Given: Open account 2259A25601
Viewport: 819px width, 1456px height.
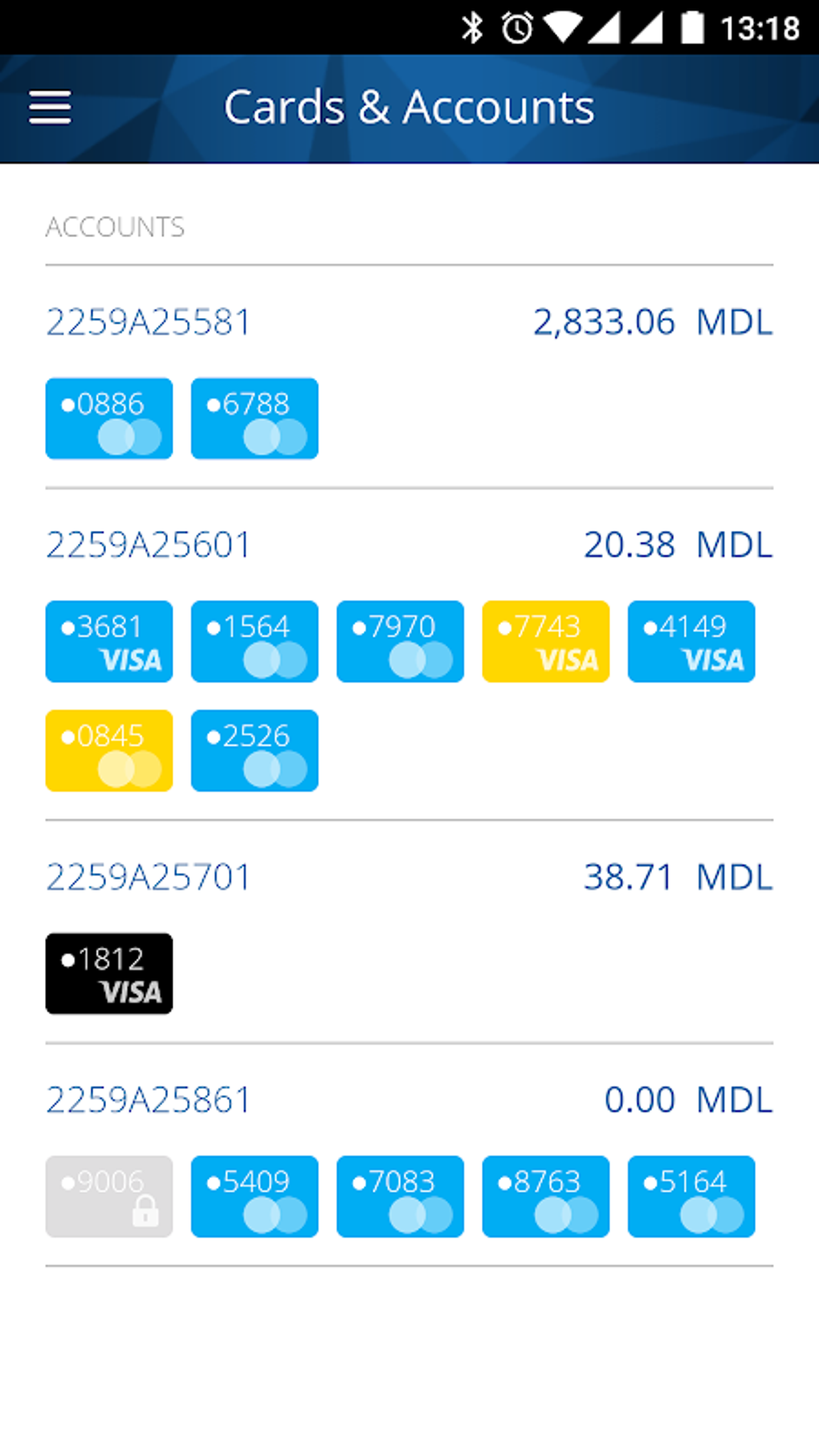Looking at the screenshot, I should (x=149, y=544).
